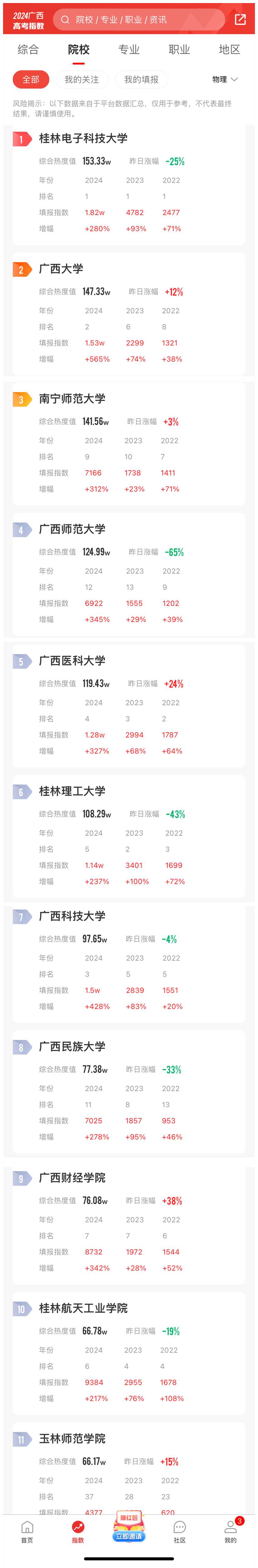
Task: Open the 广西医科大学 card
Action: 72,660
